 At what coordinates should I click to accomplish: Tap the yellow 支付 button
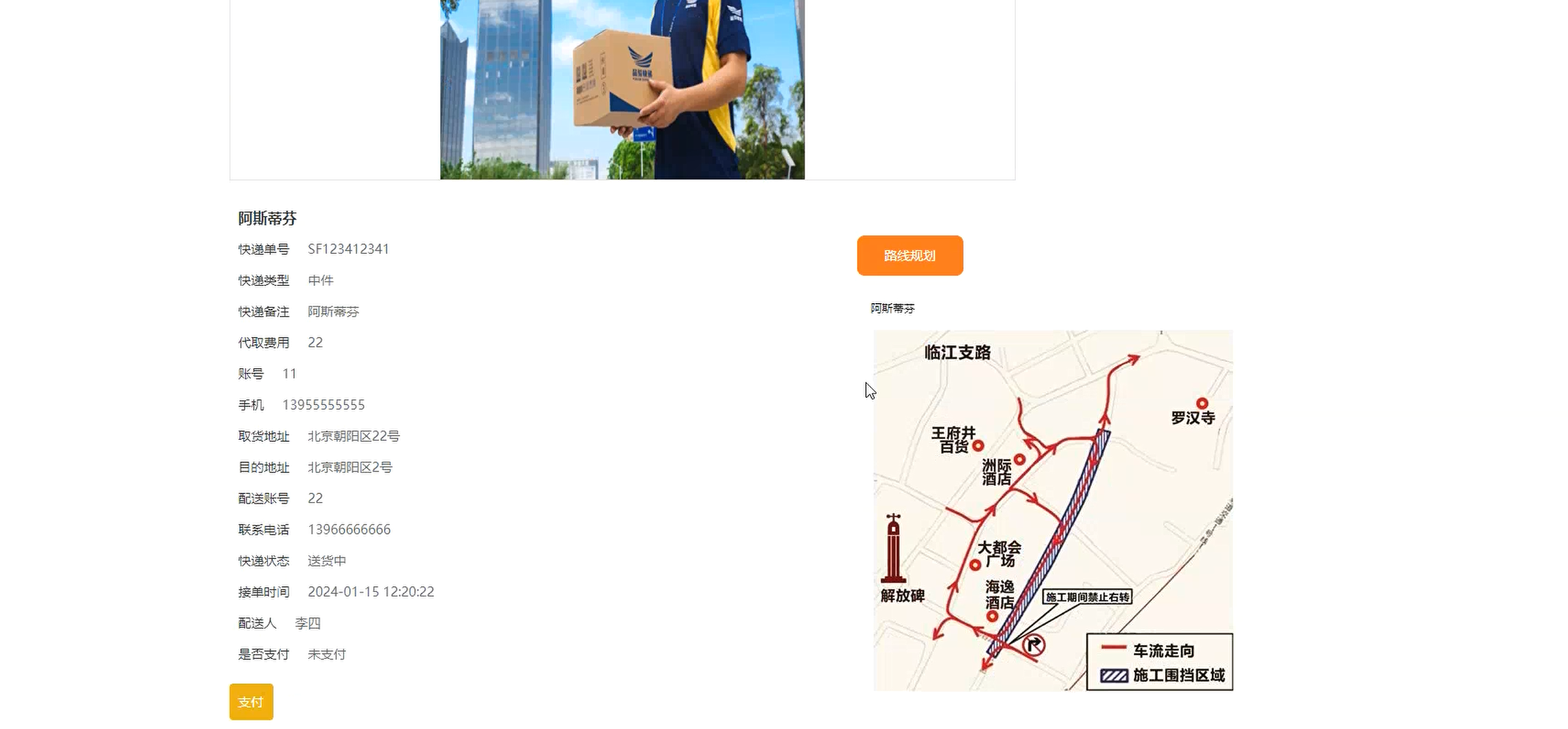coord(251,701)
